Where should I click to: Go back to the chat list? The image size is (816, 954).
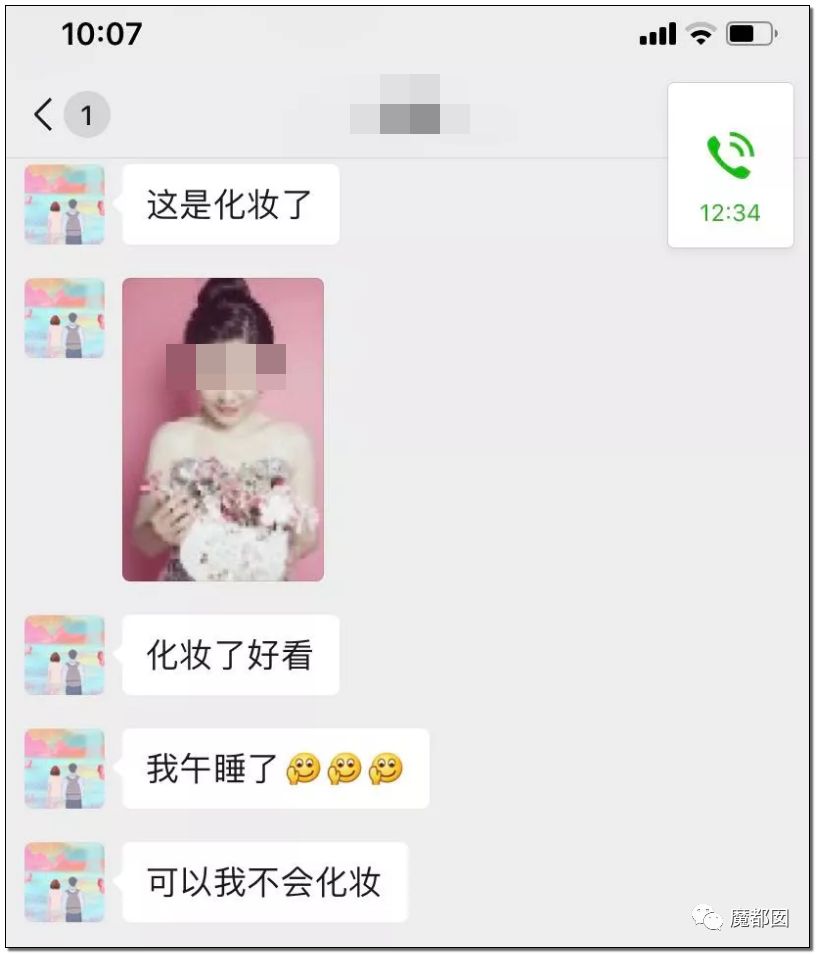[43, 116]
